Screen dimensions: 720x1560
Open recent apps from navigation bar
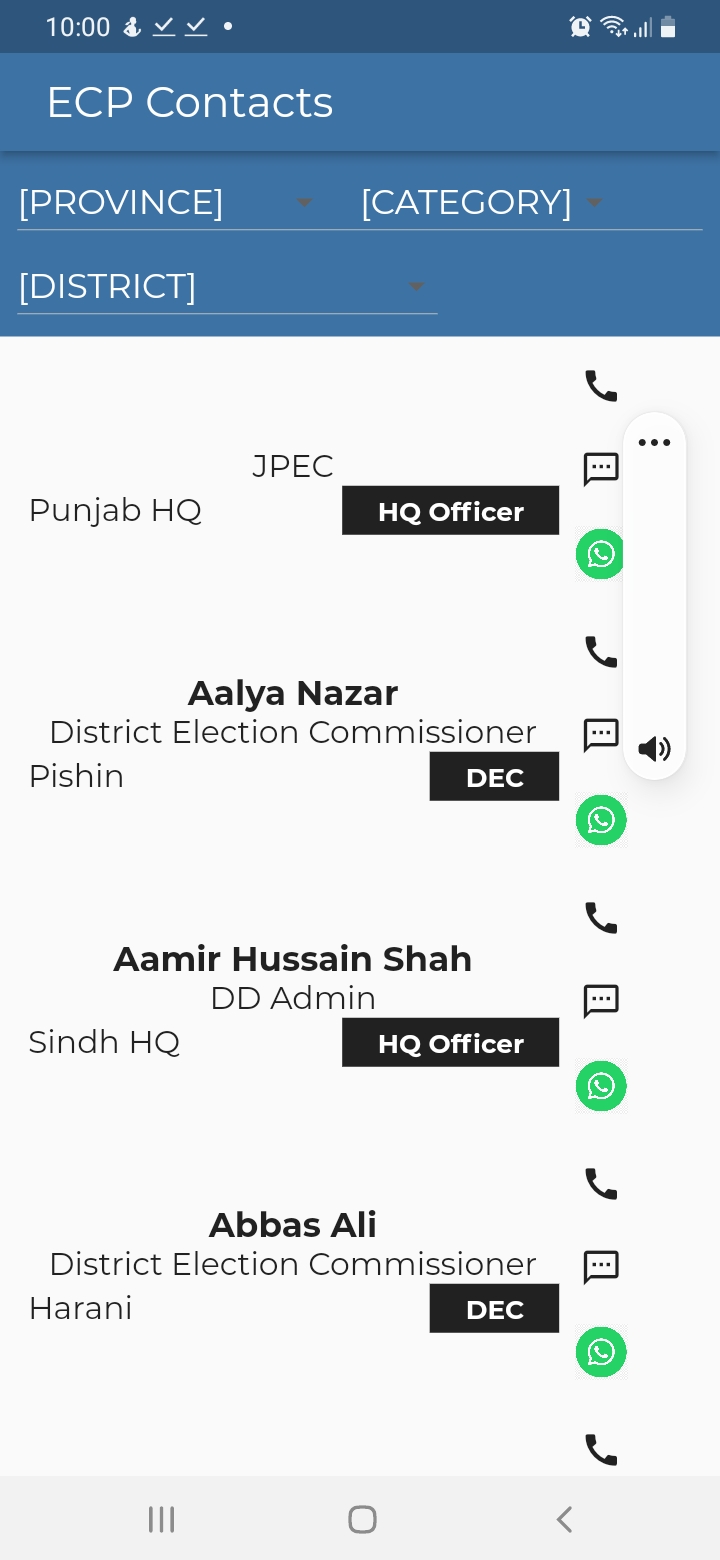point(161,1519)
